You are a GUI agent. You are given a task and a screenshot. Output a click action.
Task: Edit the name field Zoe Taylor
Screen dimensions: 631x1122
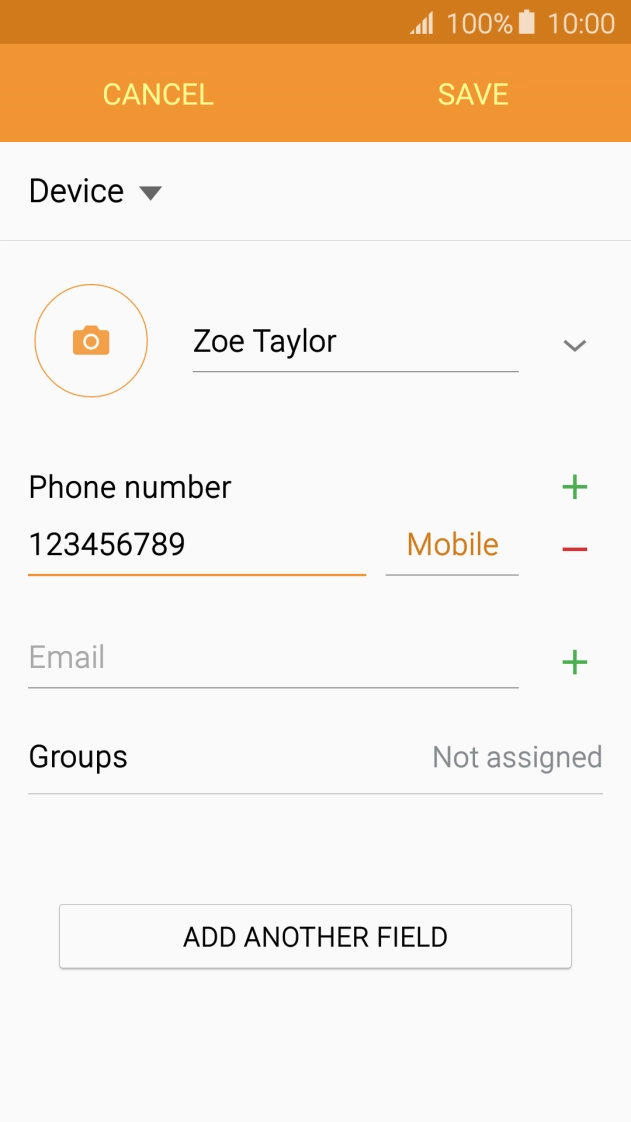355,342
